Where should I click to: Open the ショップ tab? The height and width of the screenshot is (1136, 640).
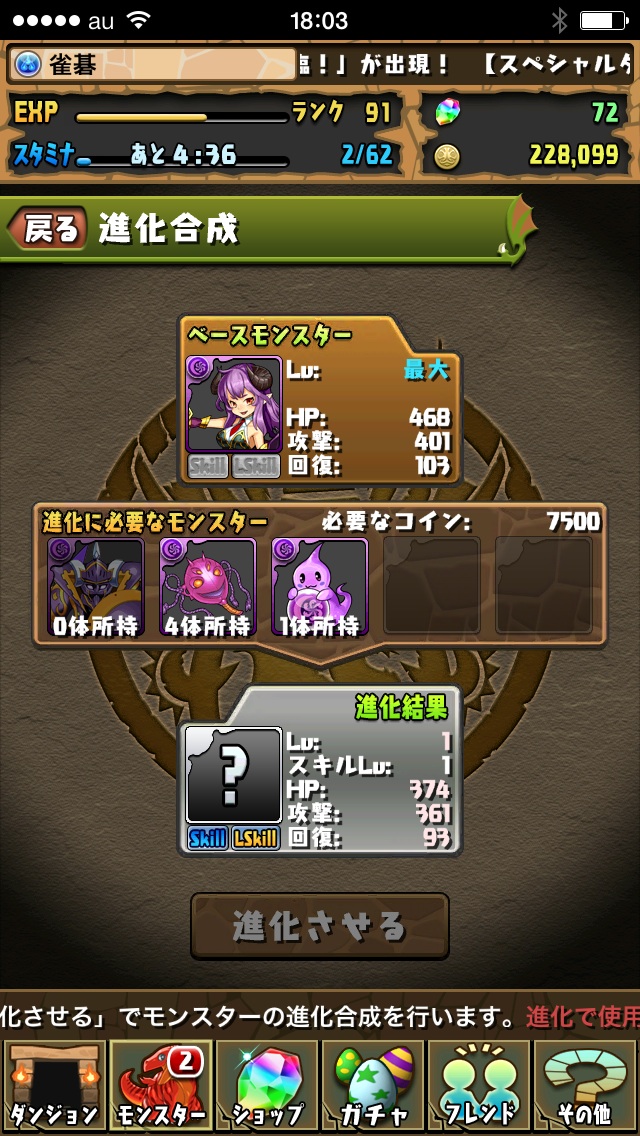click(x=267, y=1085)
